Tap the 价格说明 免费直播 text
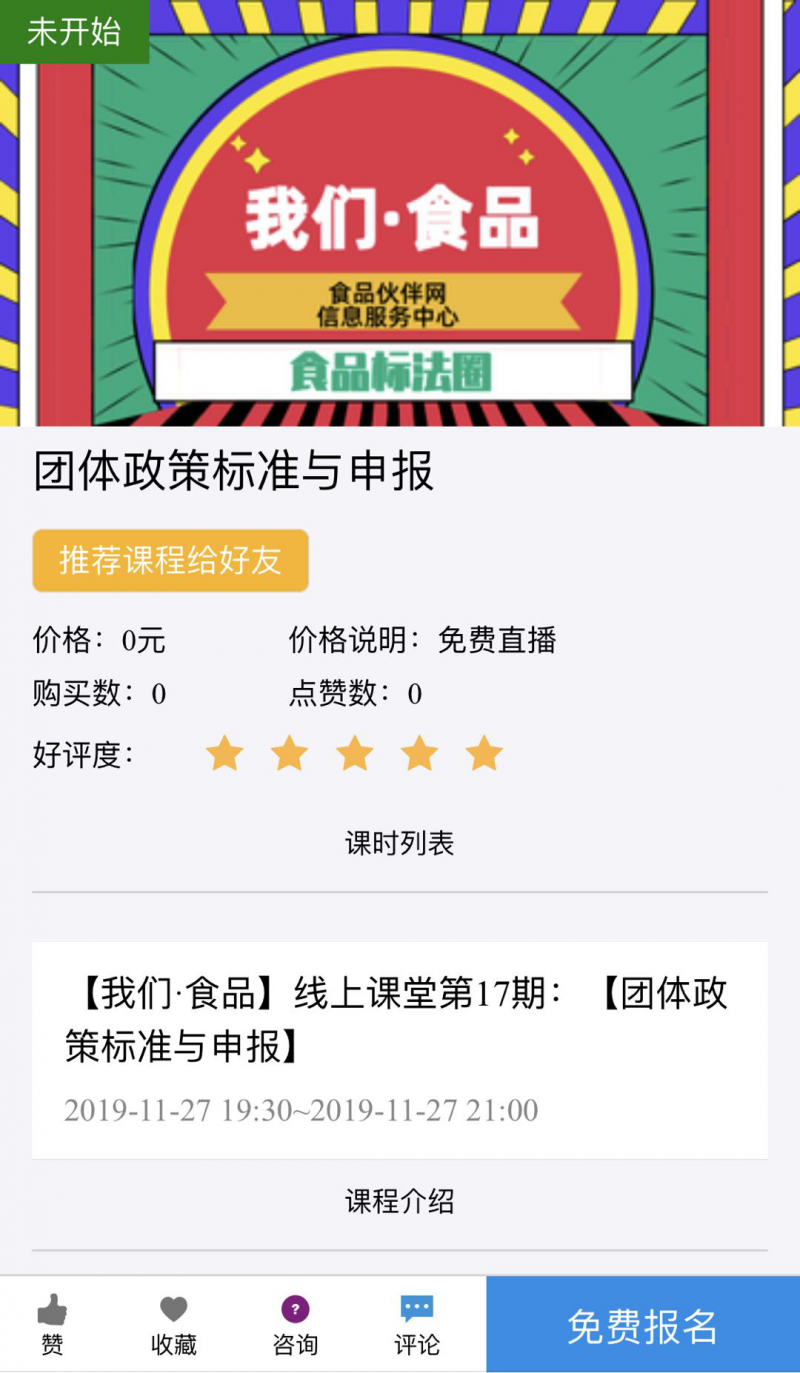Image resolution: width=800 pixels, height=1373 pixels. point(420,640)
